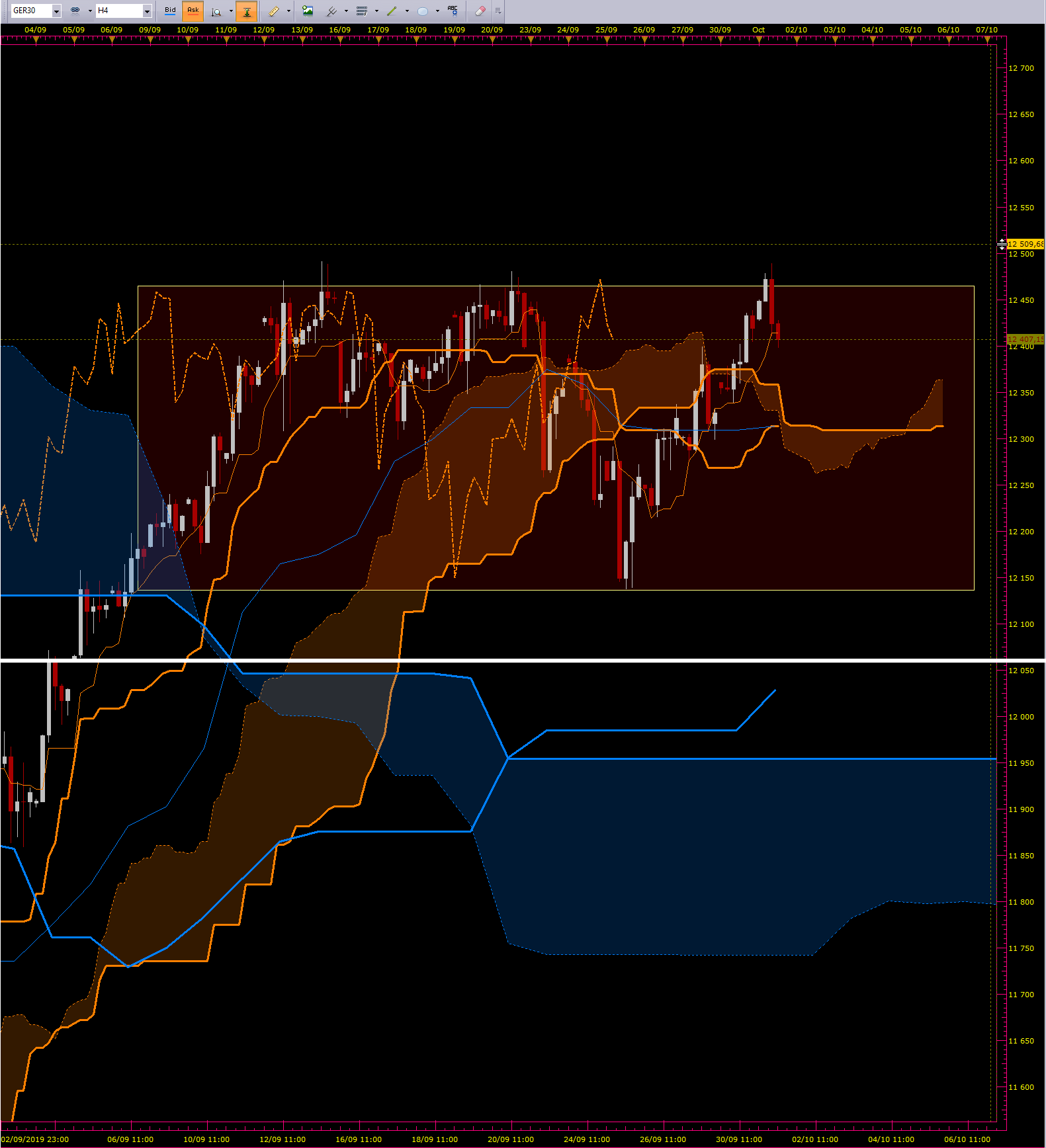Choose the pitchfork drawing tool

pyautogui.click(x=331, y=11)
